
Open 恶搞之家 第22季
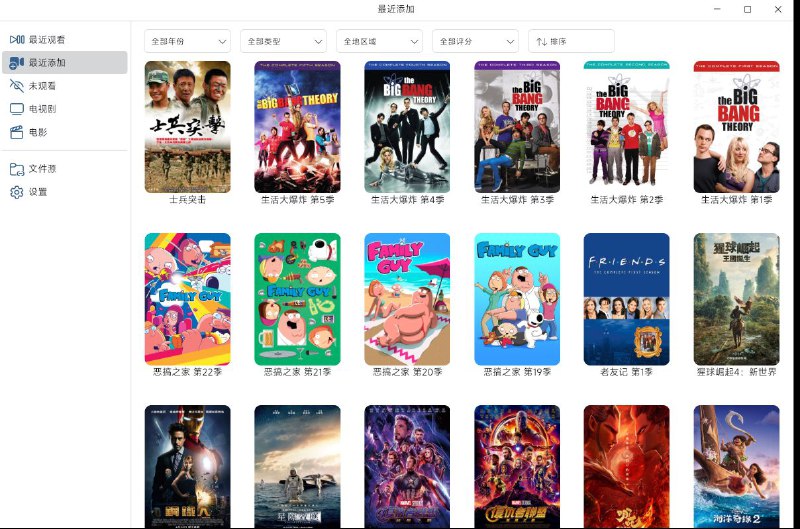coord(188,299)
